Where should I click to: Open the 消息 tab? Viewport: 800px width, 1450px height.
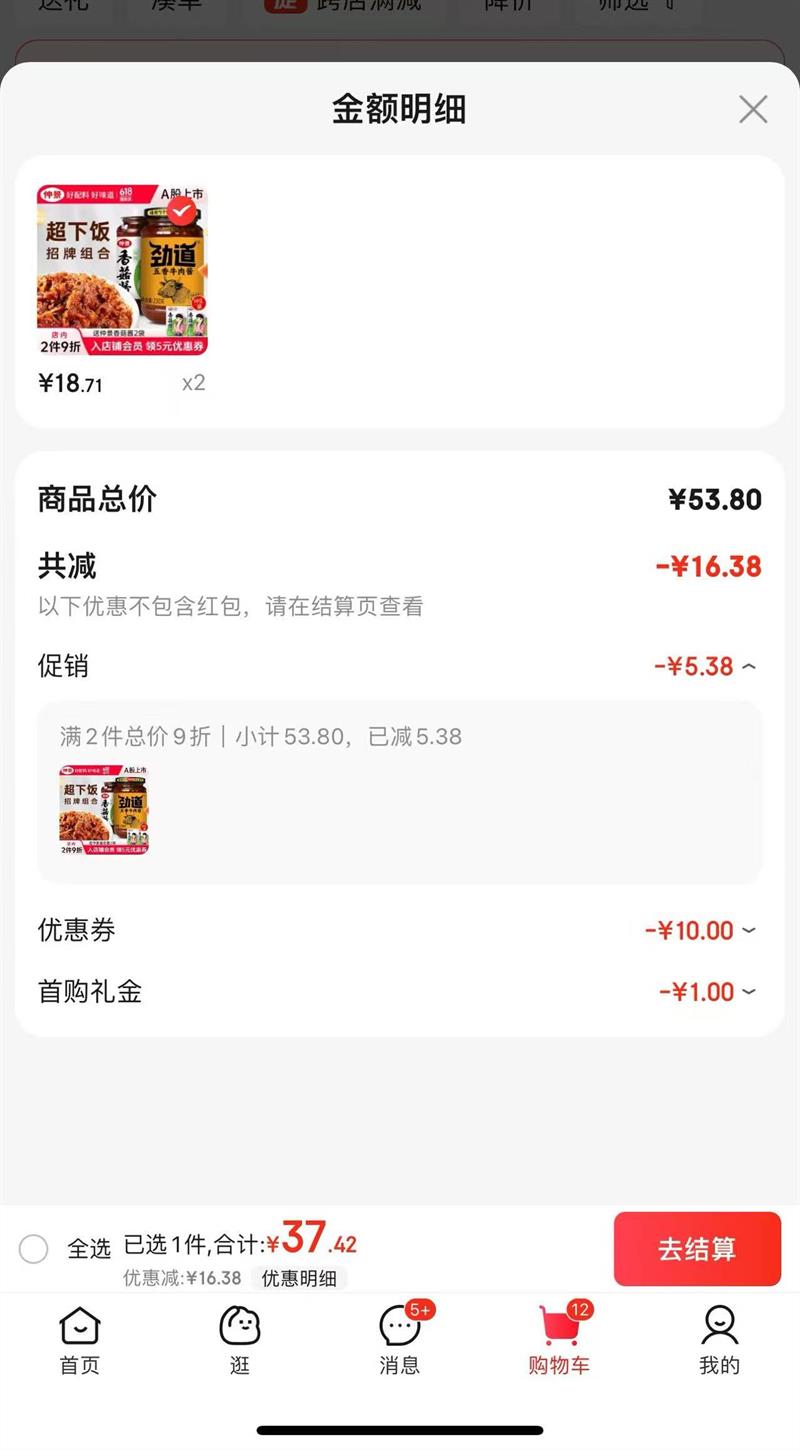pyautogui.click(x=400, y=1341)
